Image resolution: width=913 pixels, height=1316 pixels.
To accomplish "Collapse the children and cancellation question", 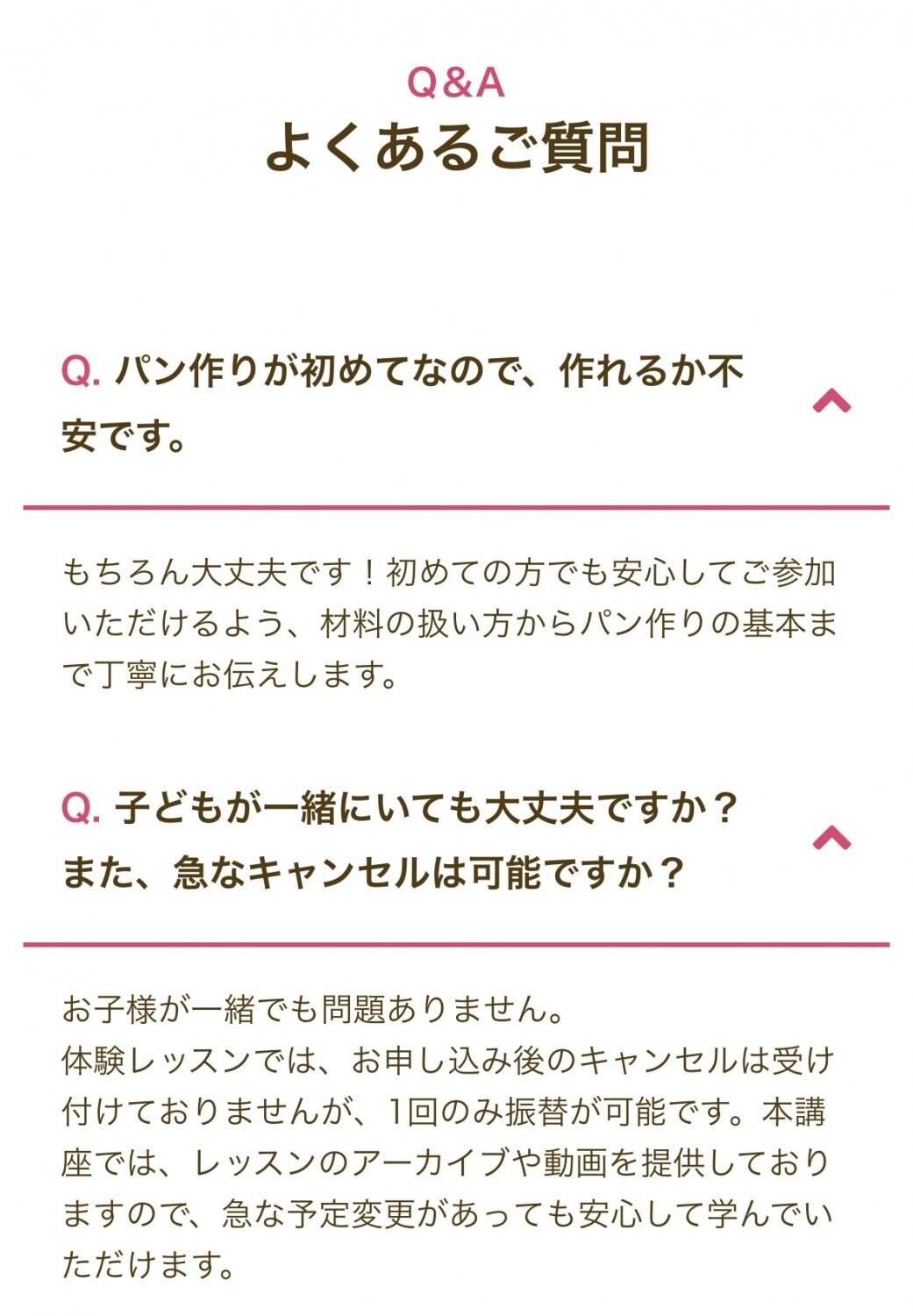I will pos(831,839).
